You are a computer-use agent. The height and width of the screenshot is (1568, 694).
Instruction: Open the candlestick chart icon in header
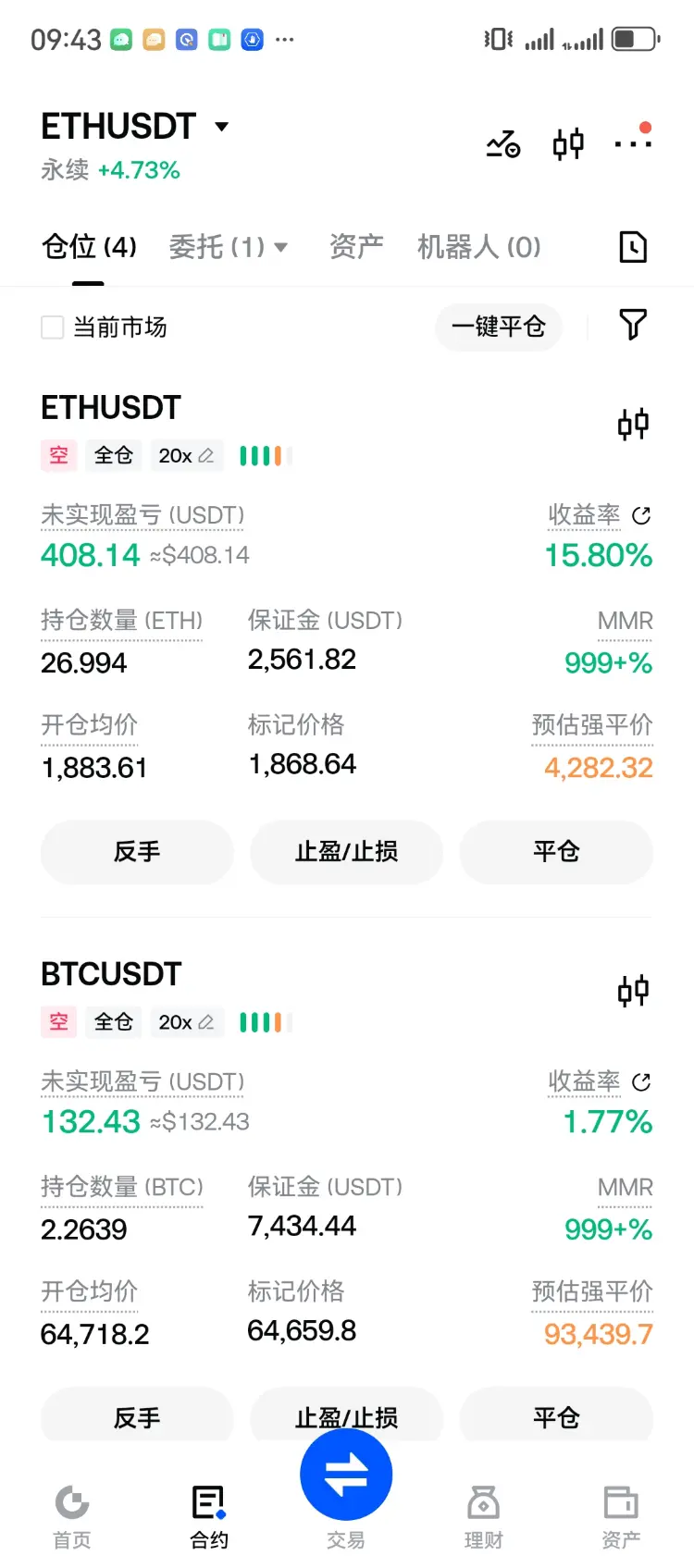[x=568, y=143]
